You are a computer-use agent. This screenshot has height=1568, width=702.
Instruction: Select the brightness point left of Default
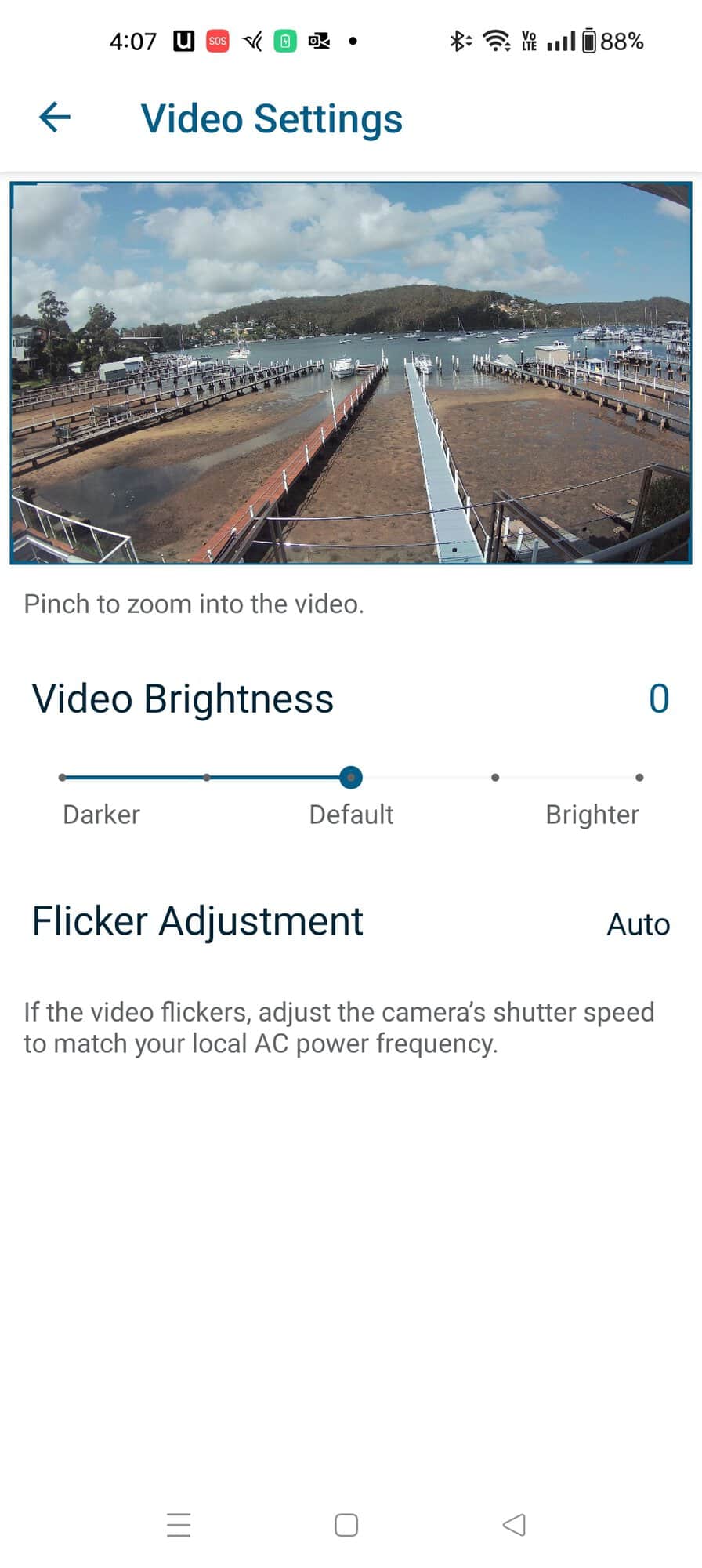[206, 777]
